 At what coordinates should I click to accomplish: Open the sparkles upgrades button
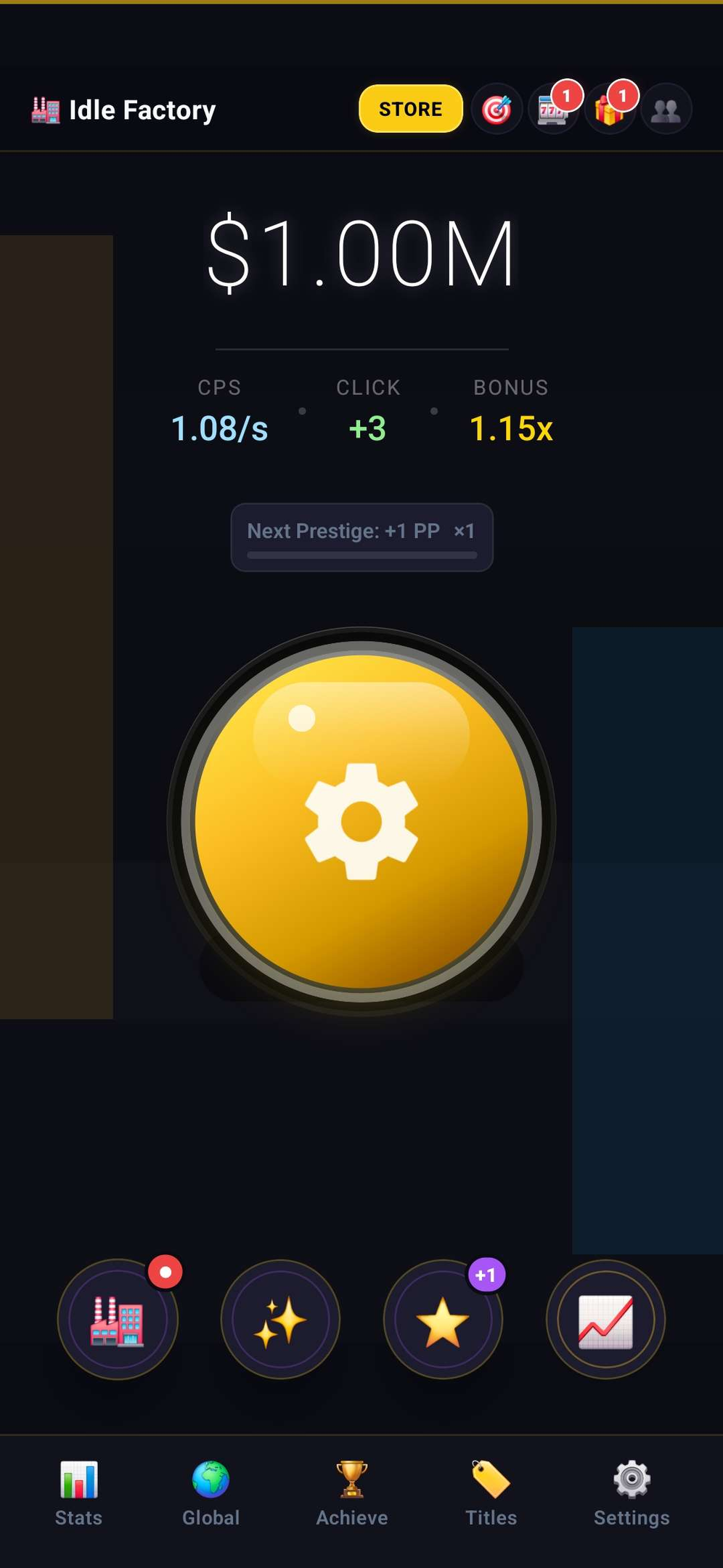click(x=280, y=1320)
